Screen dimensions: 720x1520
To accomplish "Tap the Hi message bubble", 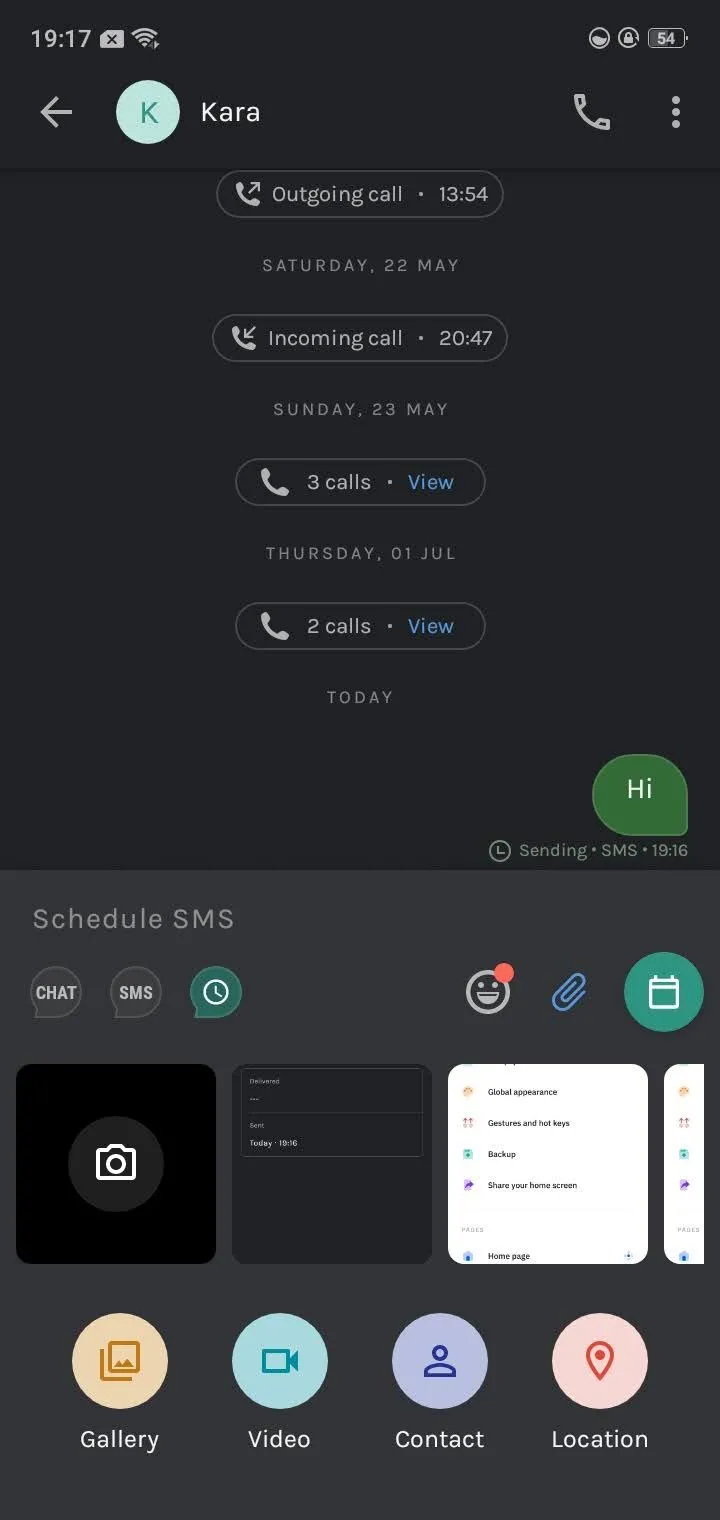I will tap(640, 794).
